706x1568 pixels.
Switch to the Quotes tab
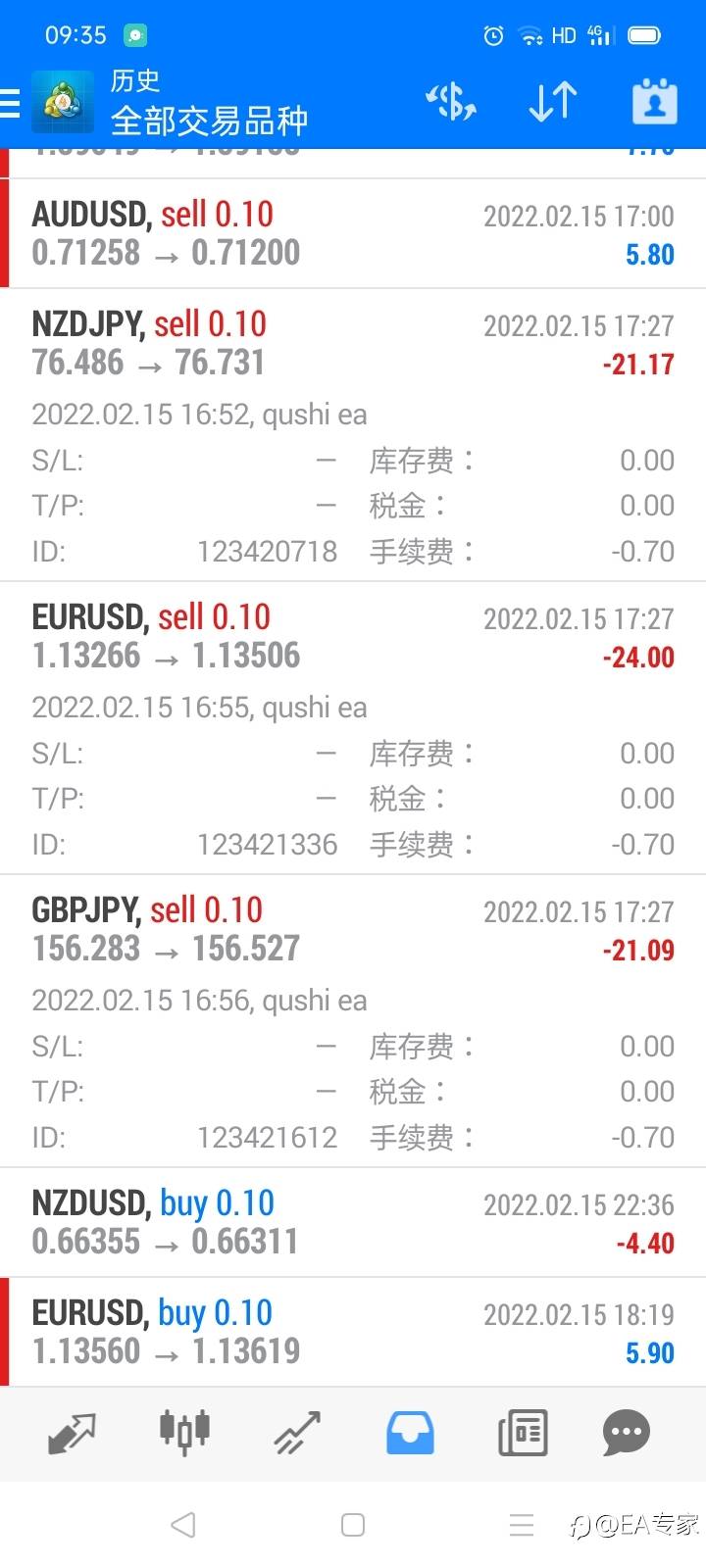72,1434
